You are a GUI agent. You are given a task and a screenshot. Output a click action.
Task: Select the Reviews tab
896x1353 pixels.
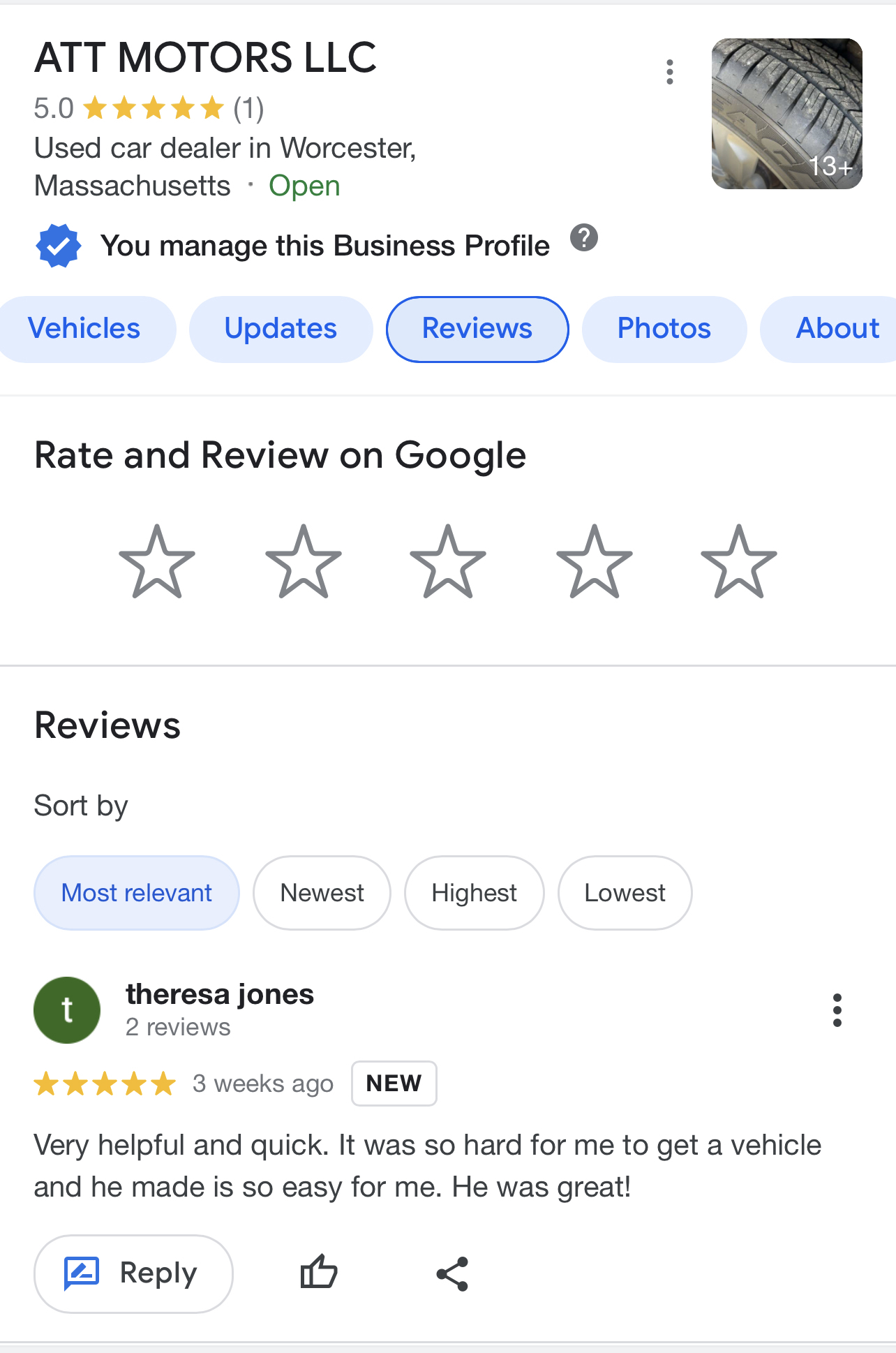click(x=477, y=329)
